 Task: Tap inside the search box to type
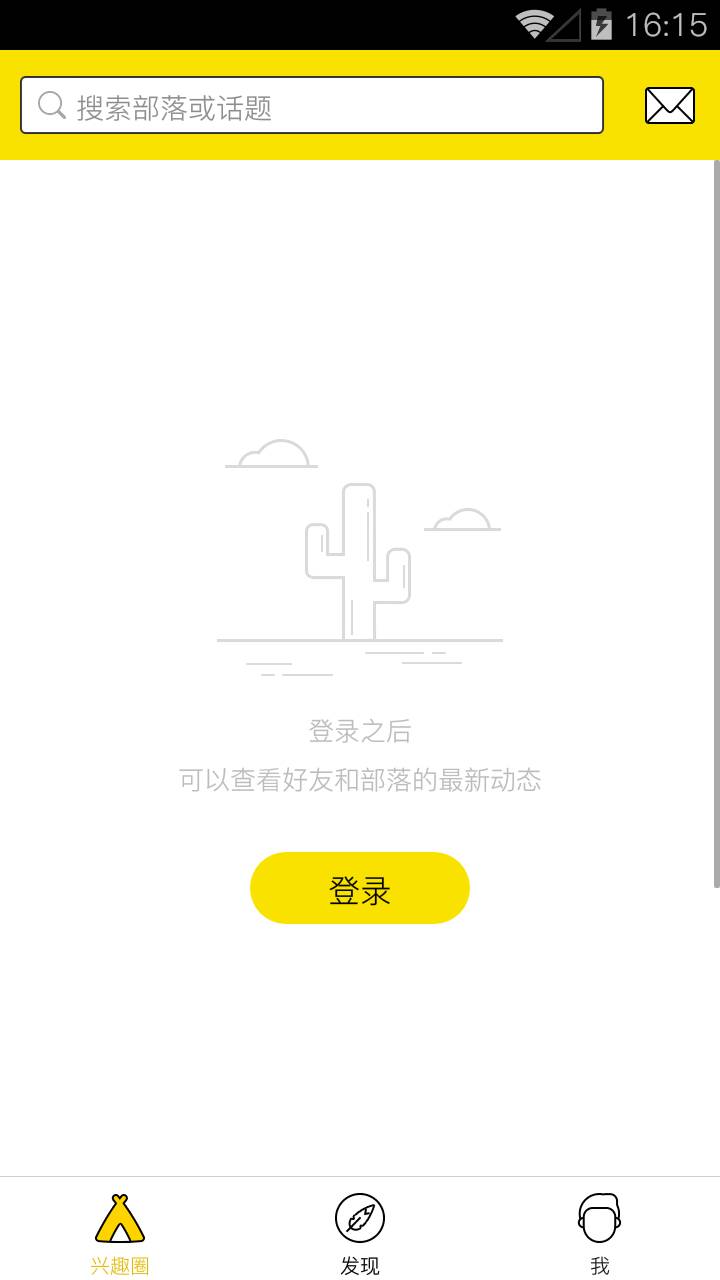pos(312,104)
